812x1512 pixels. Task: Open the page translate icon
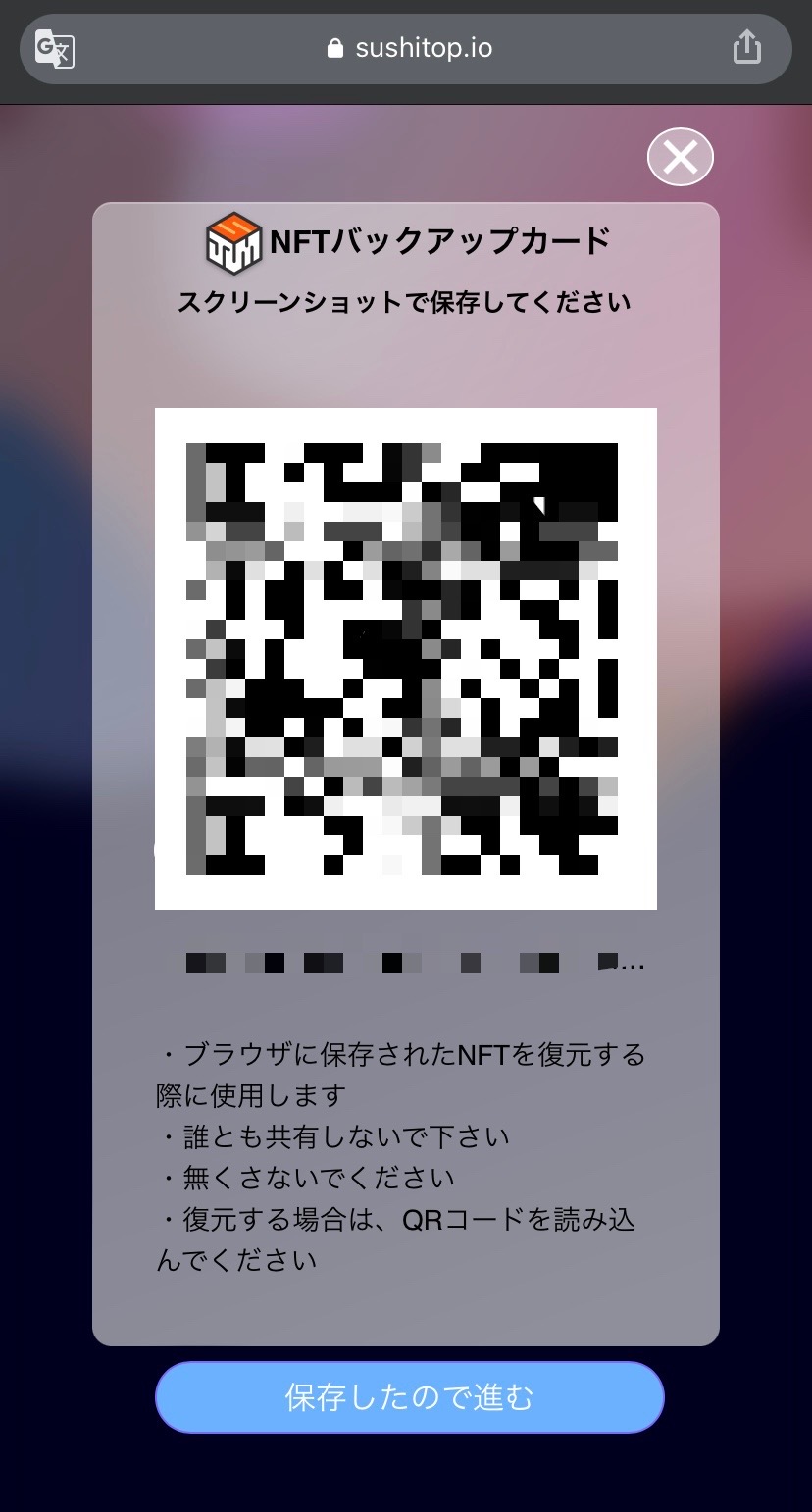point(55,48)
